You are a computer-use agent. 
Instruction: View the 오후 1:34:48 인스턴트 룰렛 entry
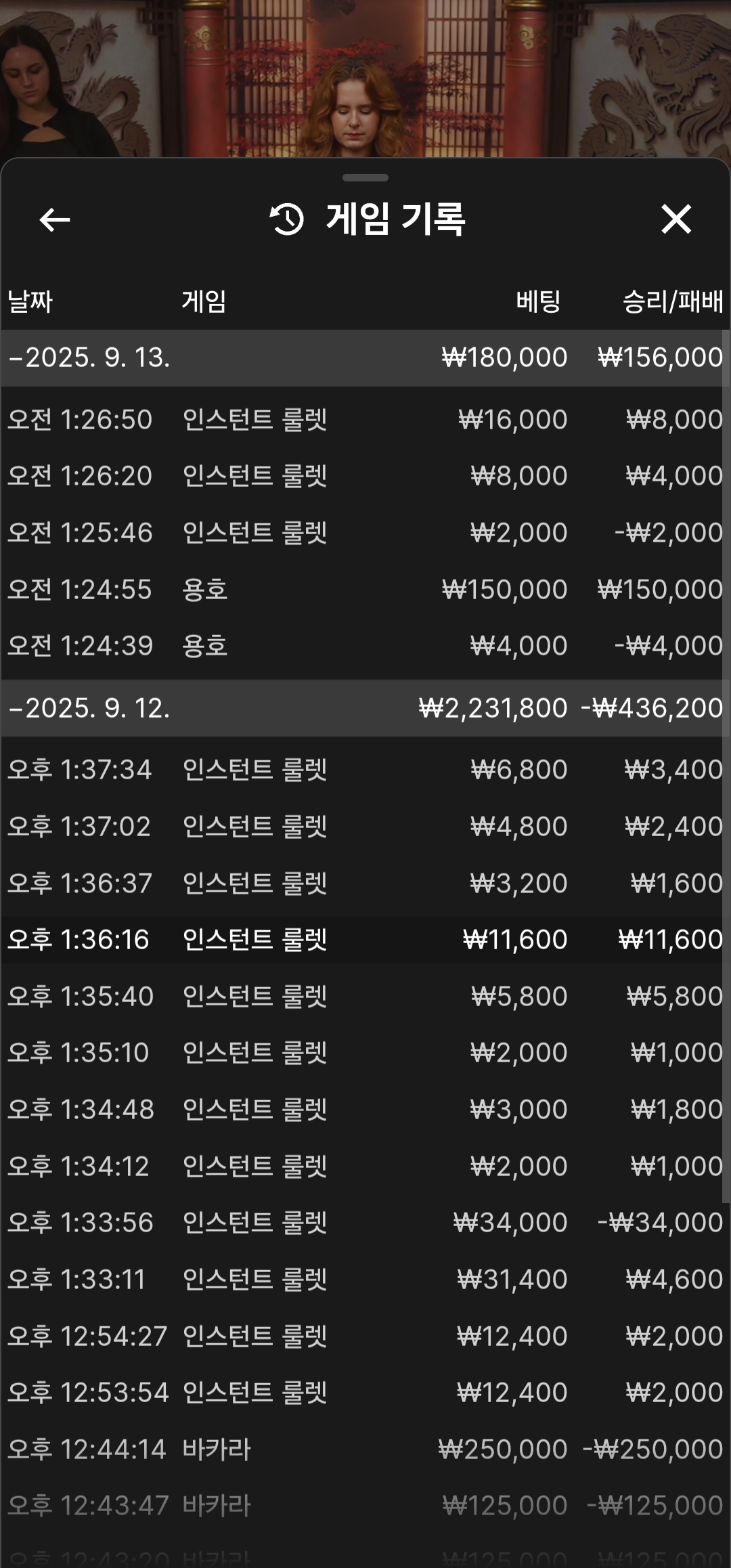coord(365,1110)
